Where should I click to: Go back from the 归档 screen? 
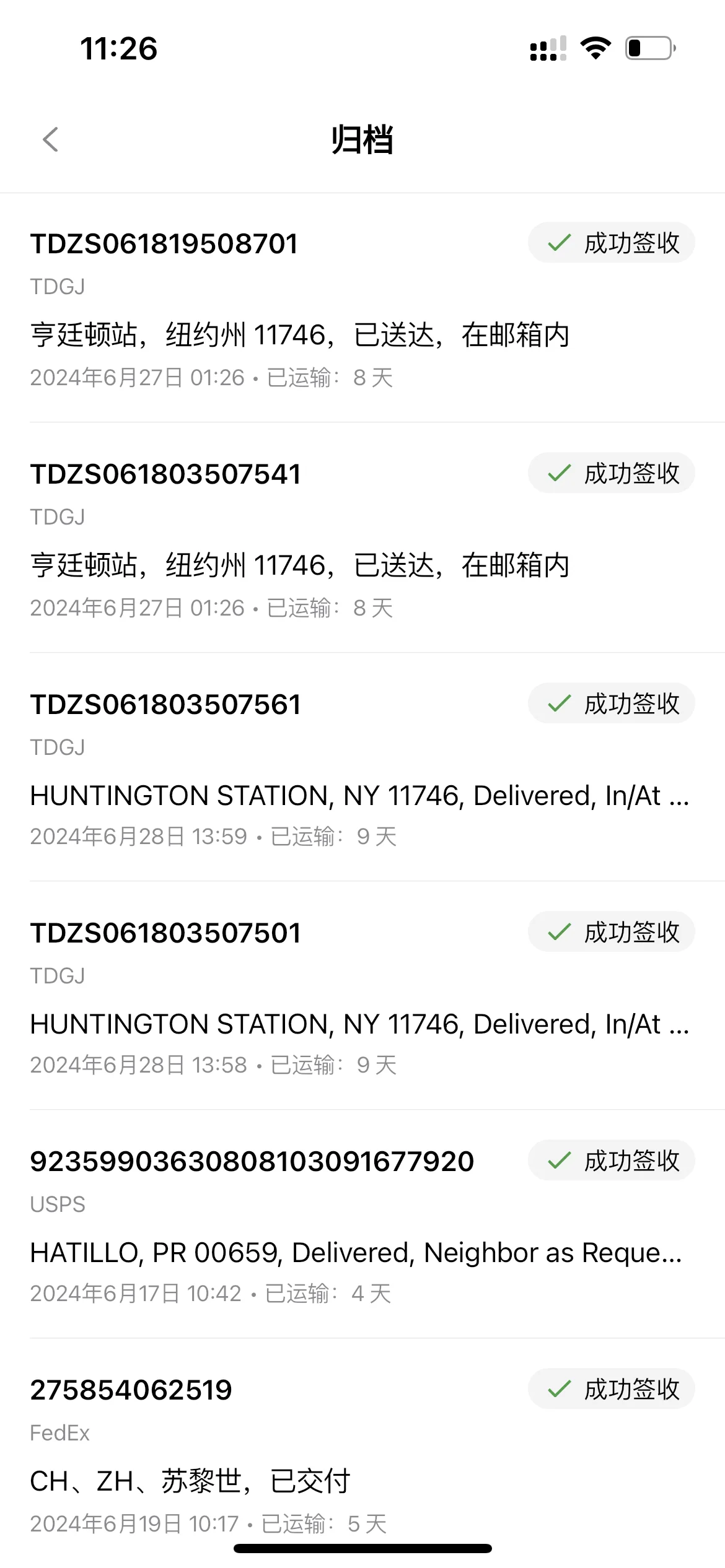click(51, 139)
